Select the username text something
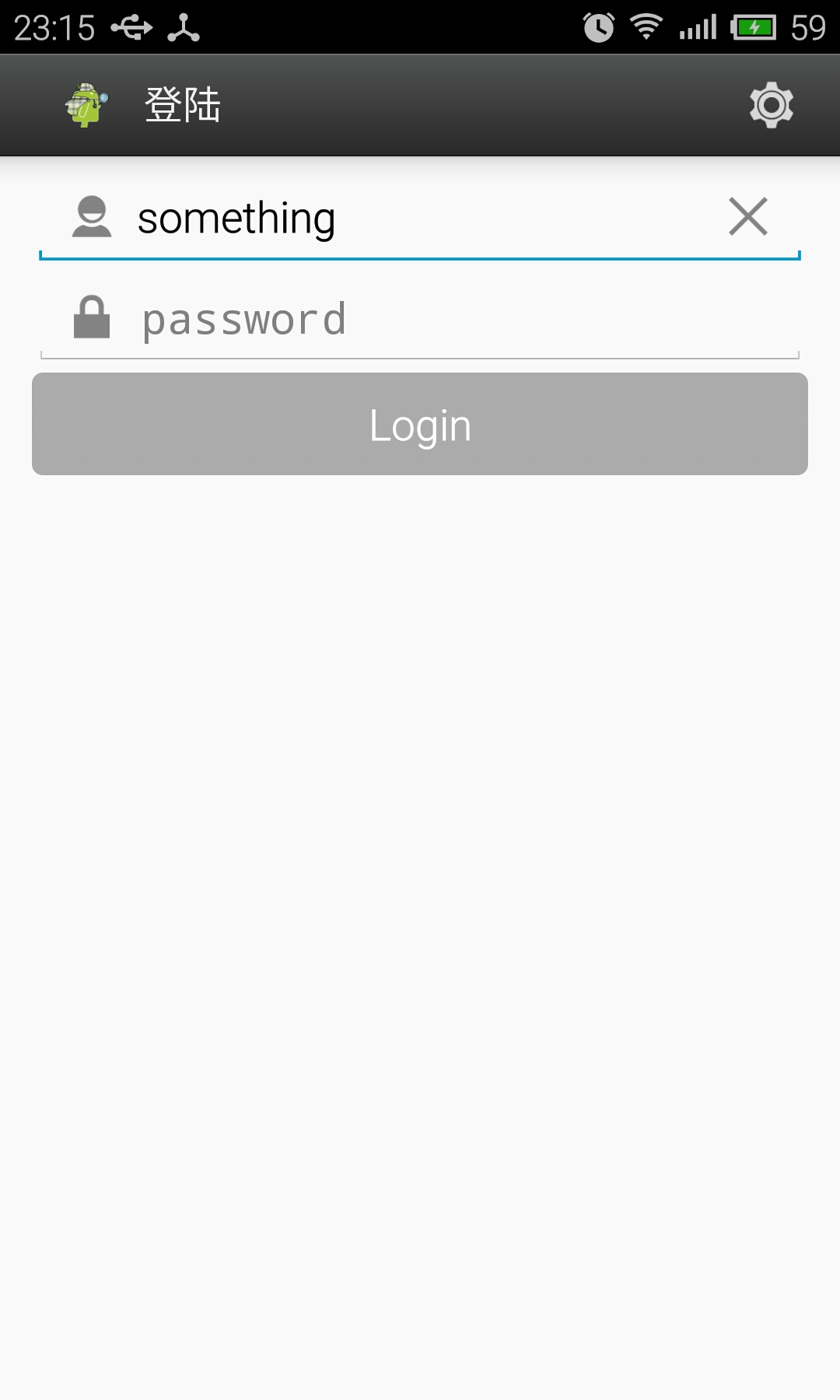Image resolution: width=840 pixels, height=1400 pixels. pos(237,218)
